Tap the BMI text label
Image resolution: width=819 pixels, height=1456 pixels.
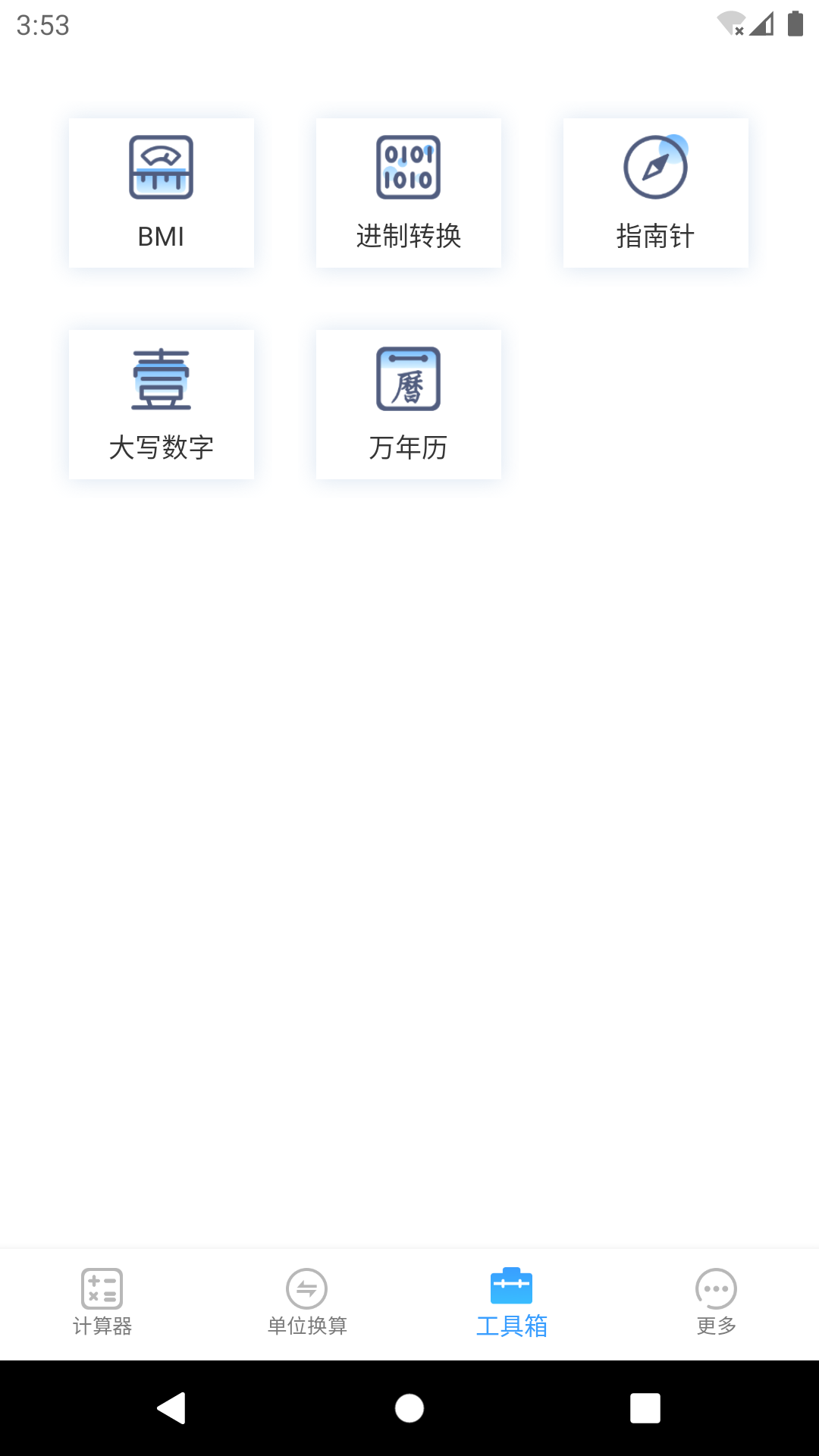click(161, 237)
